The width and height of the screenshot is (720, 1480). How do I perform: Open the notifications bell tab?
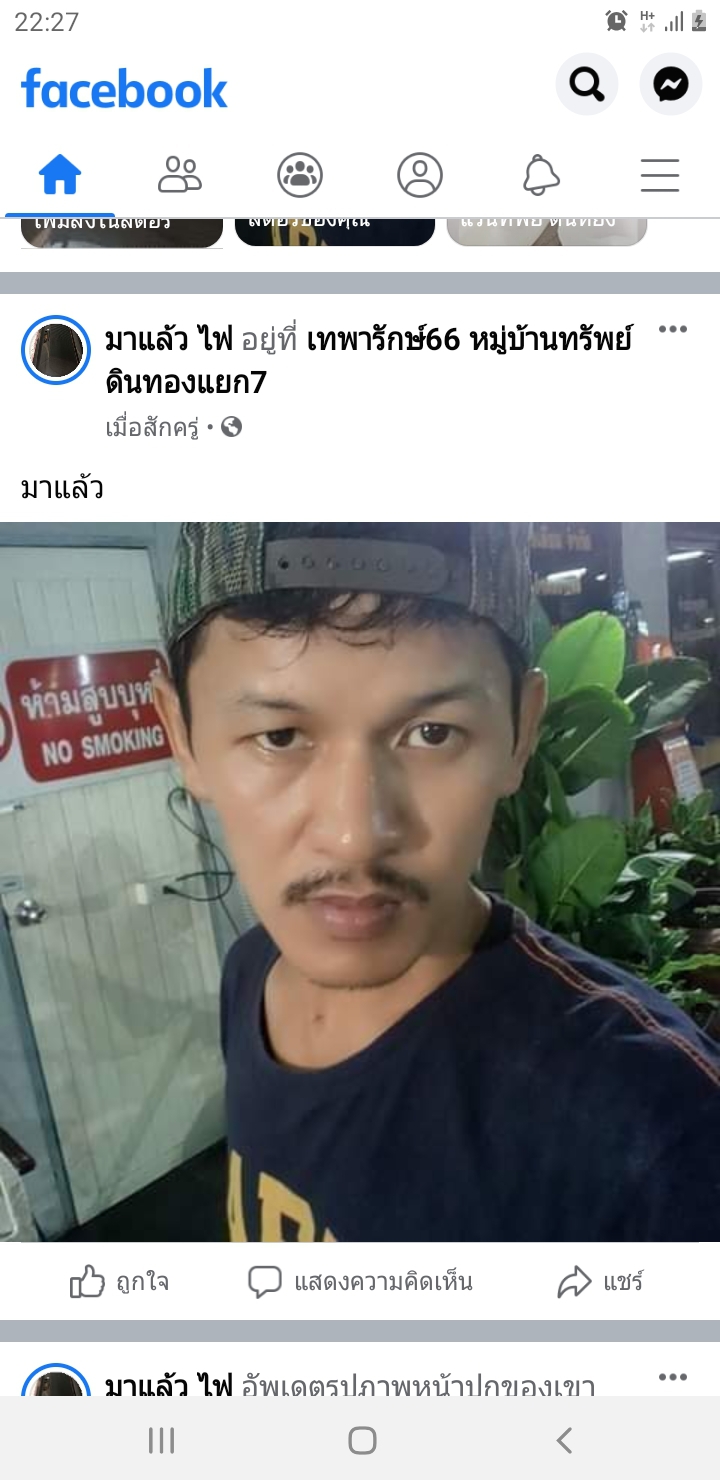pos(540,176)
